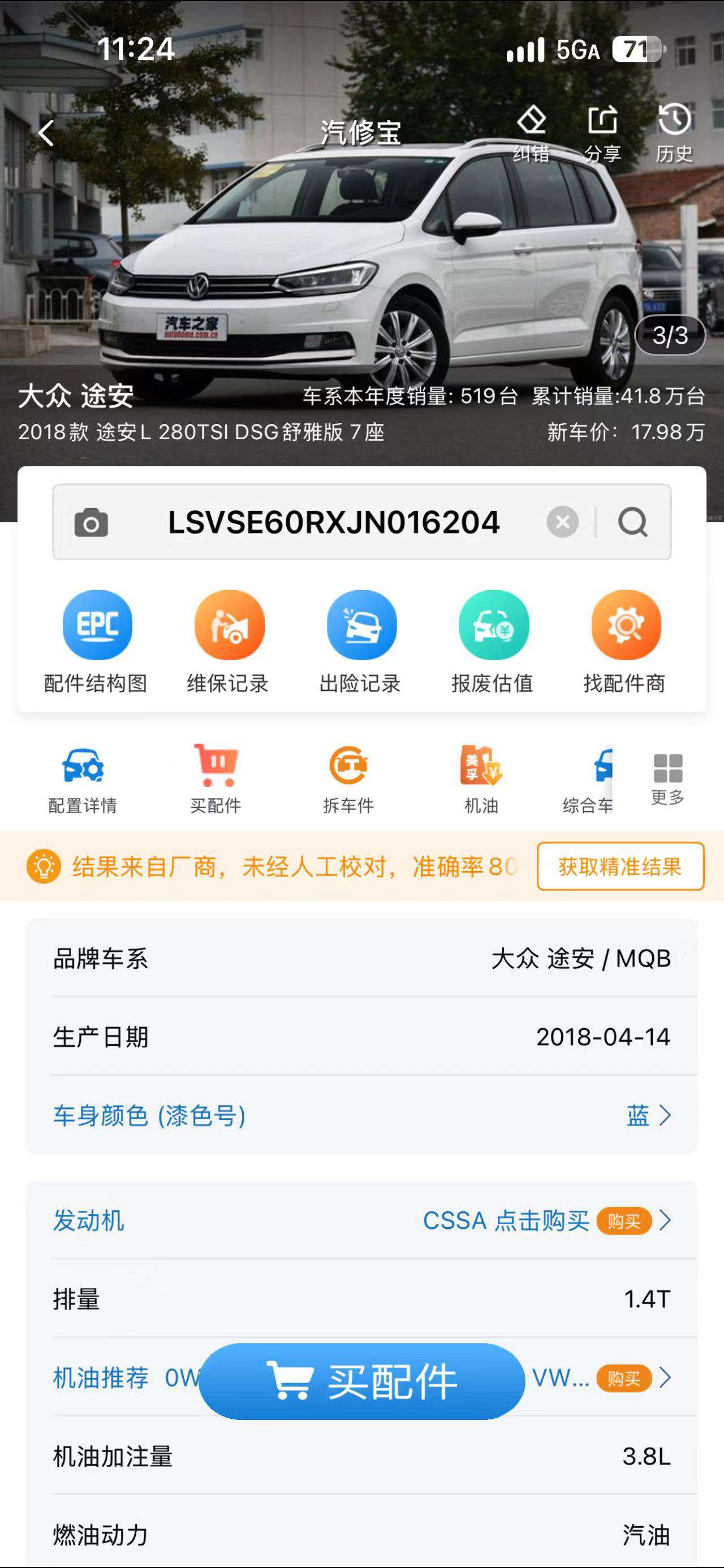Search the entered VIN with the magnifier icon
Screen dimensions: 724x1568
click(633, 522)
